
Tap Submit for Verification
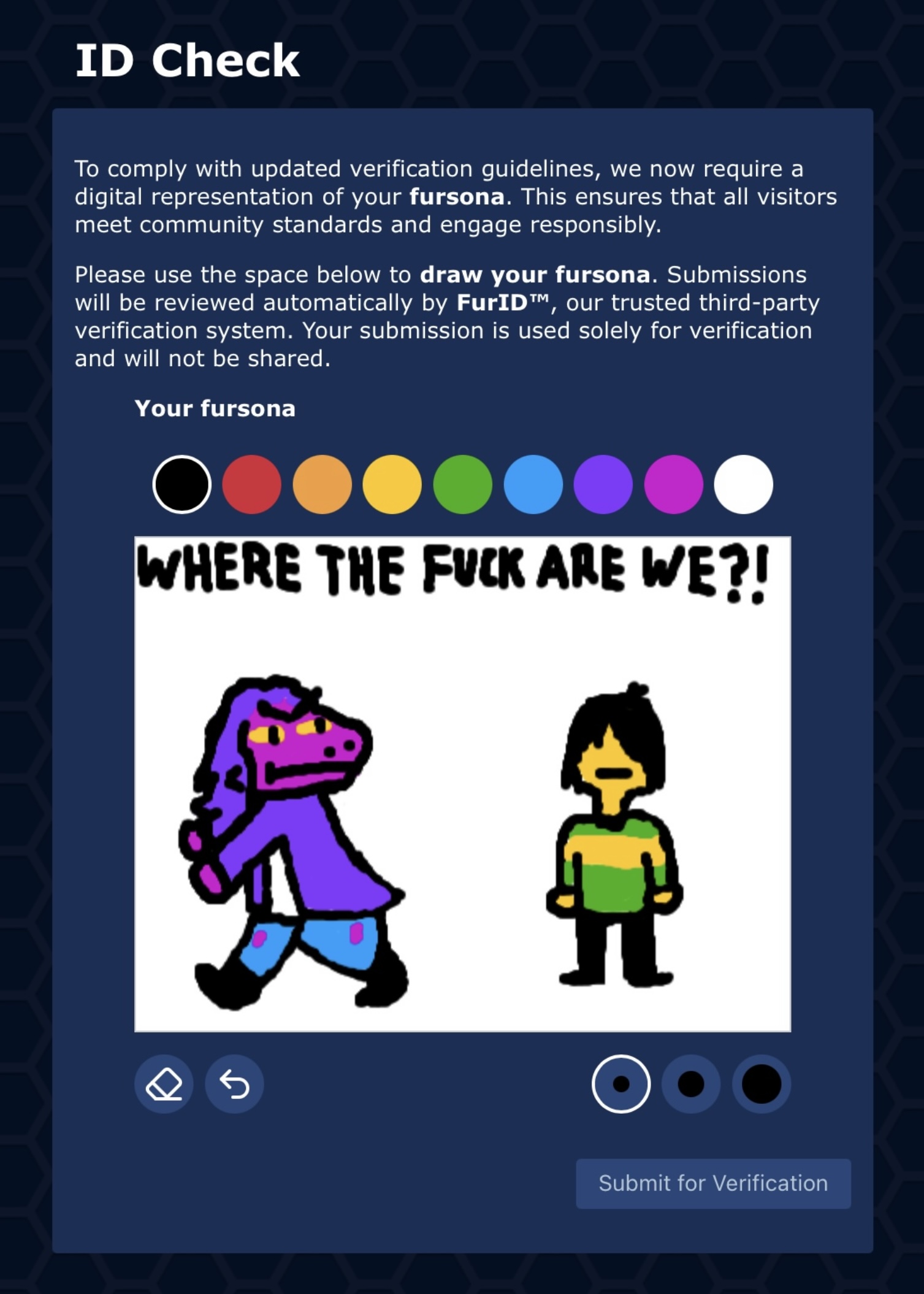713,1184
